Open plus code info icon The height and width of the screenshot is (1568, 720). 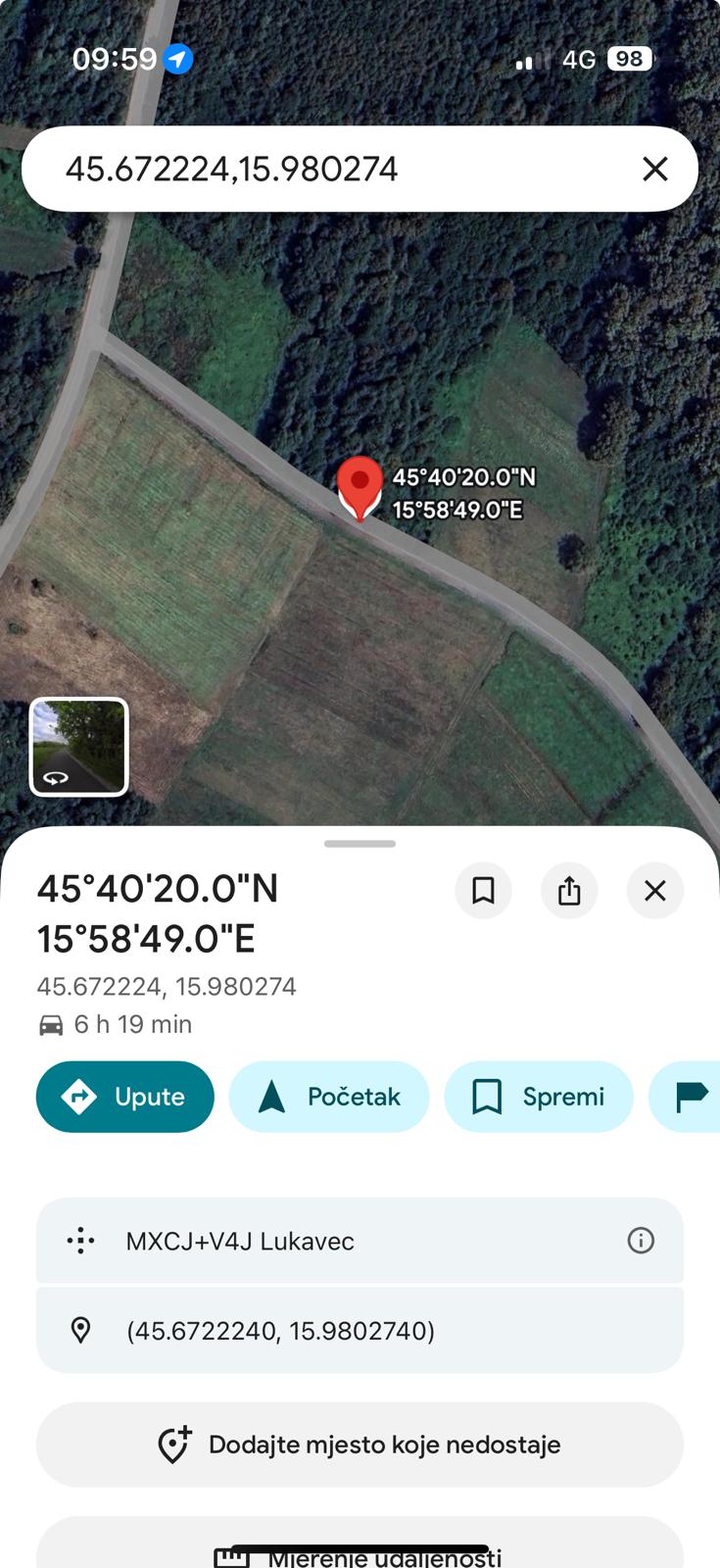click(x=641, y=1241)
